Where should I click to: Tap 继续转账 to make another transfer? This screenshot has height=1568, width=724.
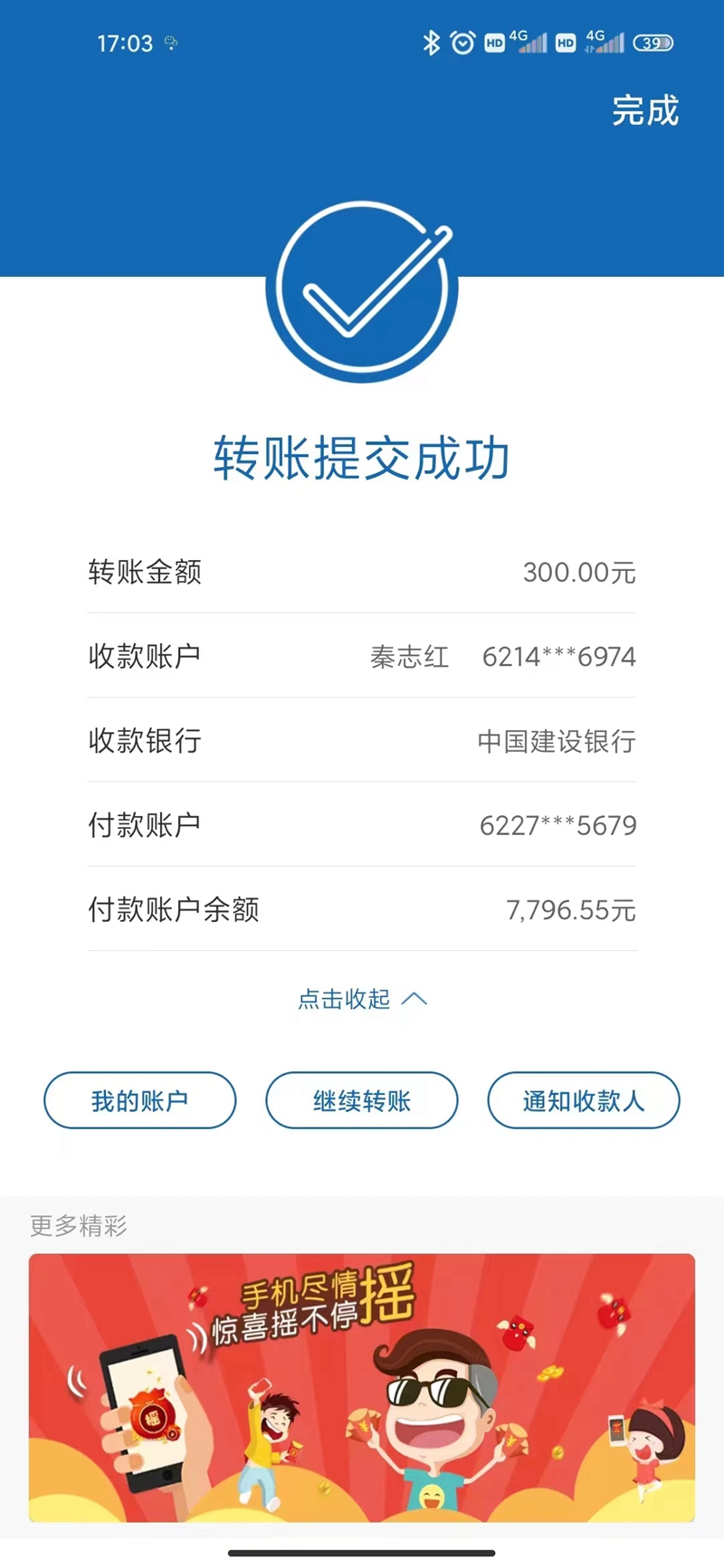362,1100
